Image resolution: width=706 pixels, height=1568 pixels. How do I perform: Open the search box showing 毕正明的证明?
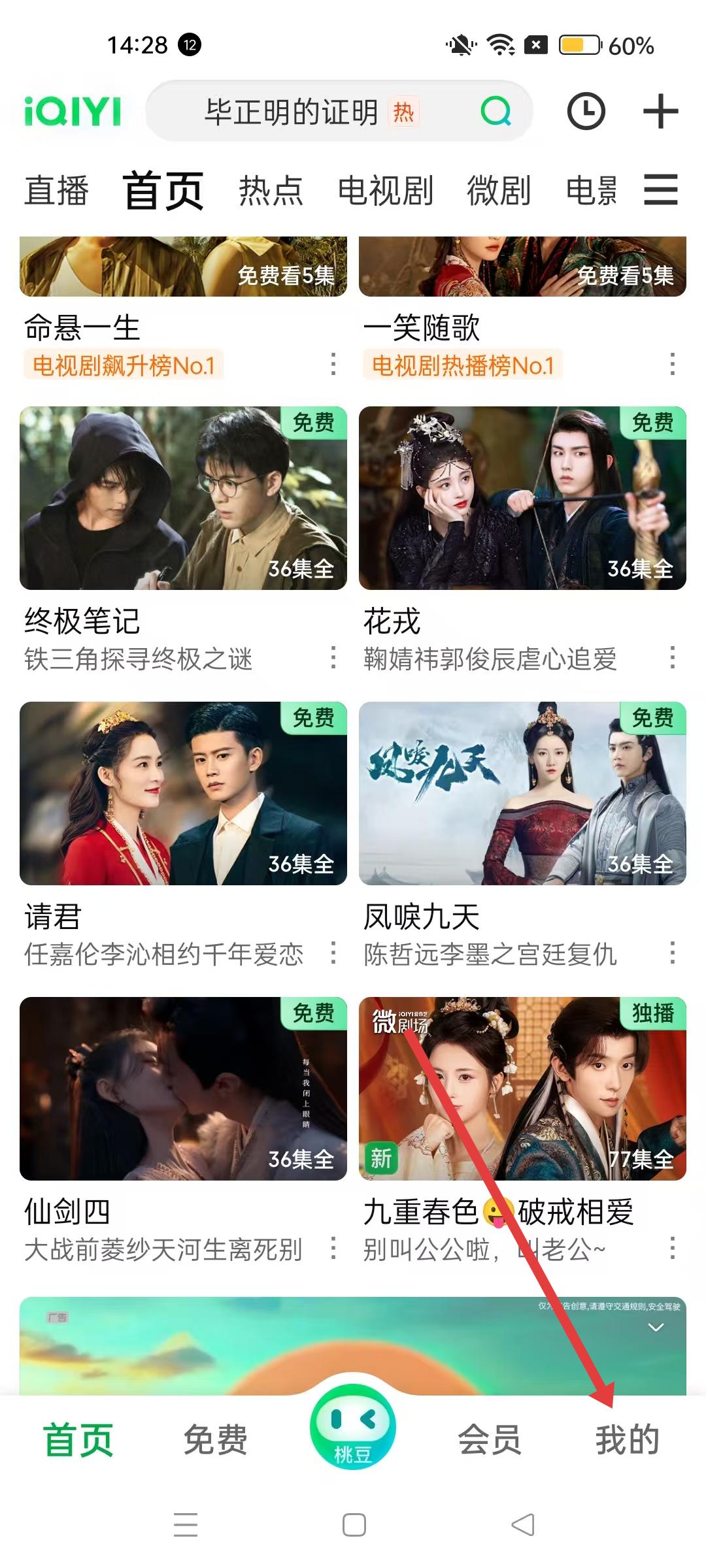pyautogui.click(x=314, y=112)
